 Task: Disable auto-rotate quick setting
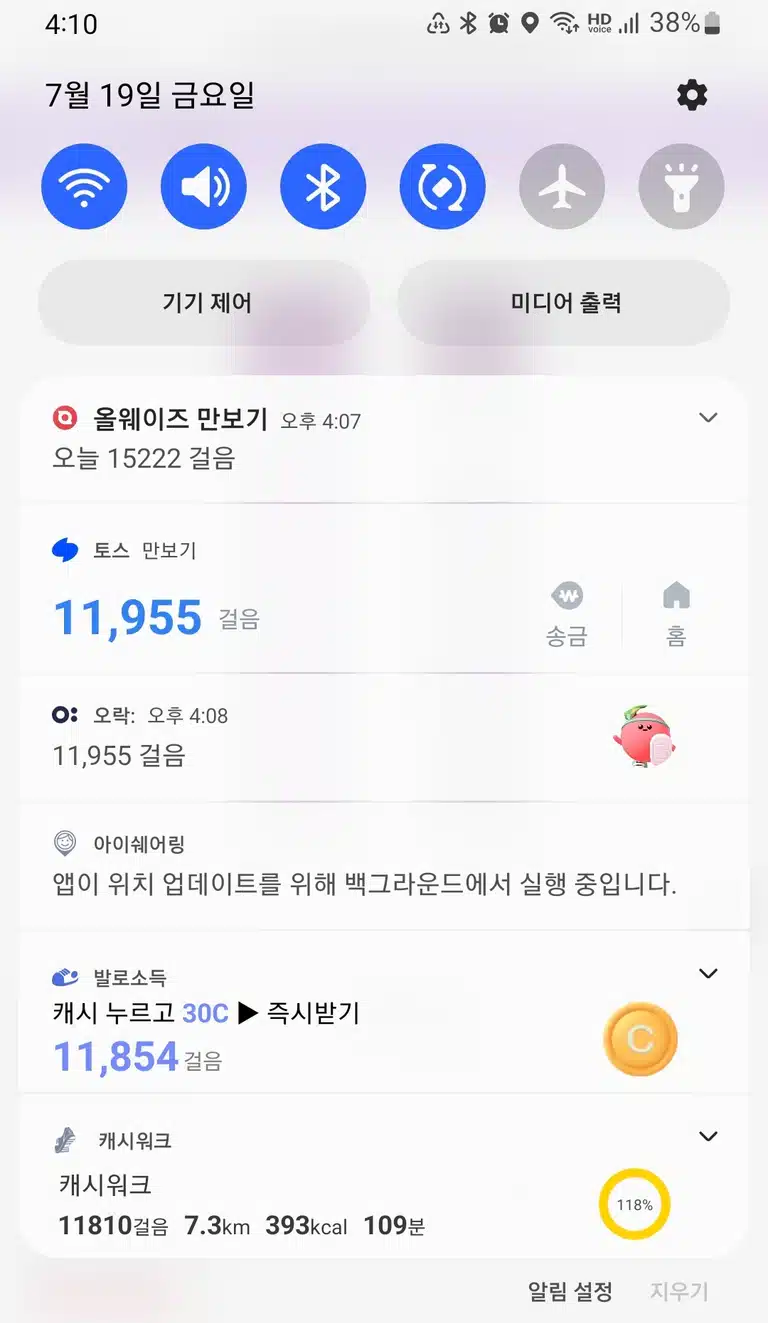[x=443, y=186]
